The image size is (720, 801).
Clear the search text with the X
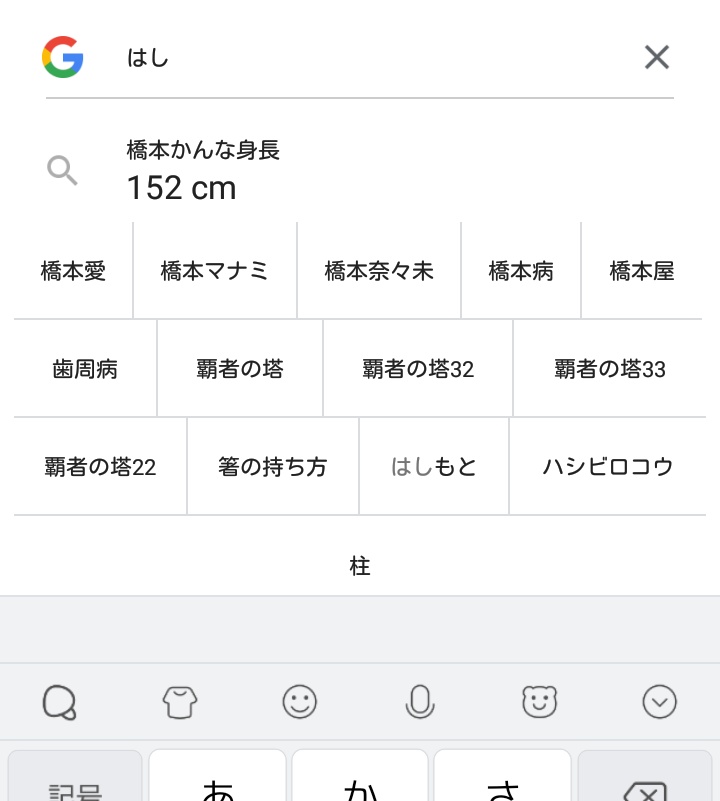pyautogui.click(x=657, y=57)
